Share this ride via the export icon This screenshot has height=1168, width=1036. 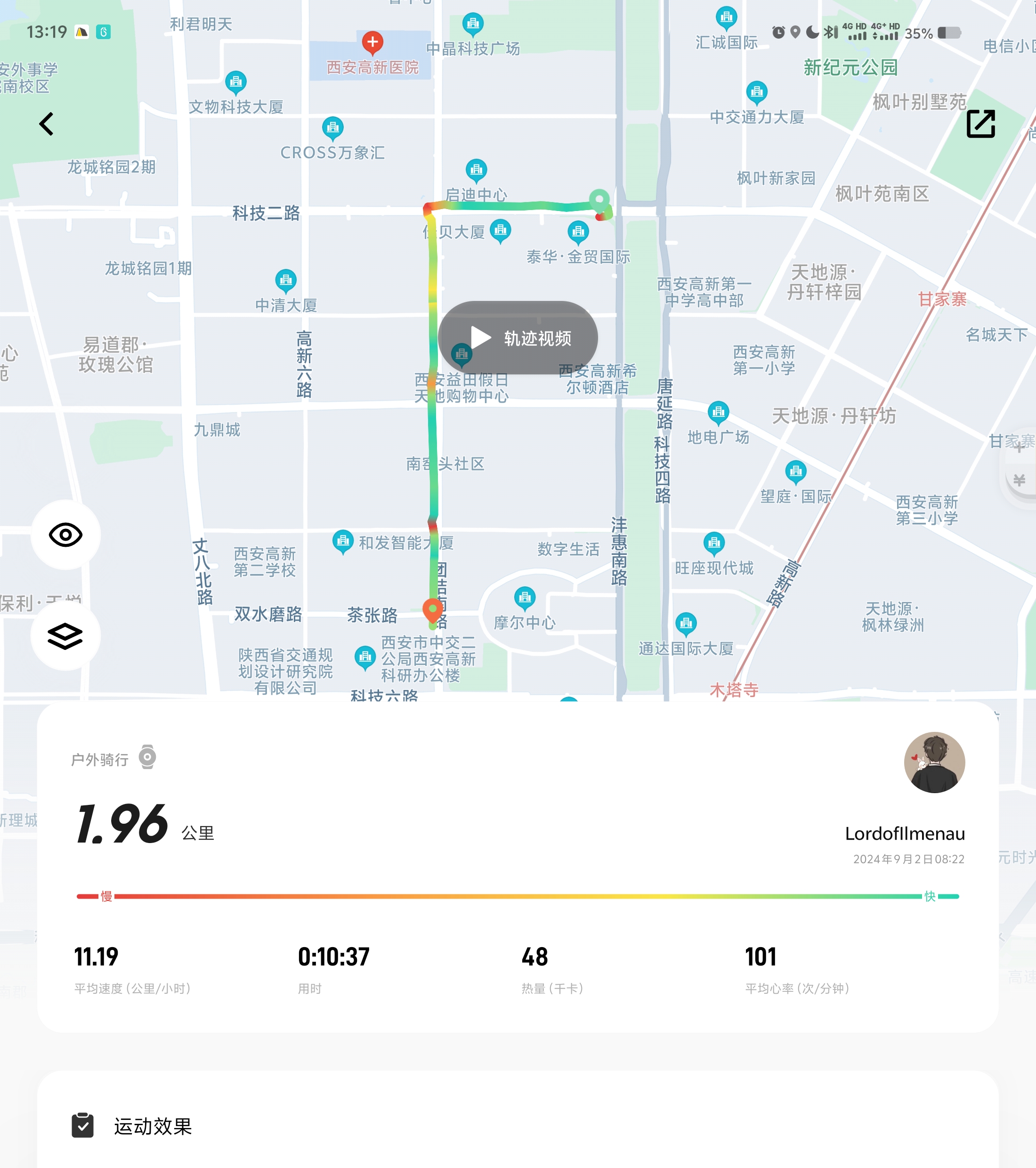pyautogui.click(x=980, y=124)
